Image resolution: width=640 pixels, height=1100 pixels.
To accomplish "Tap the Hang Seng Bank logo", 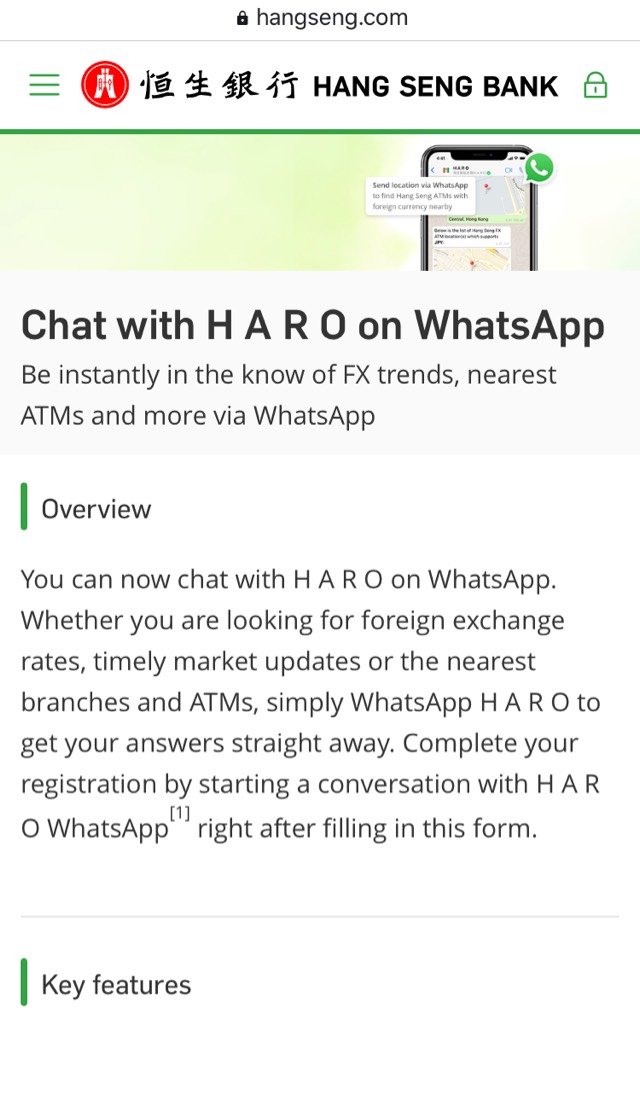I will click(319, 86).
